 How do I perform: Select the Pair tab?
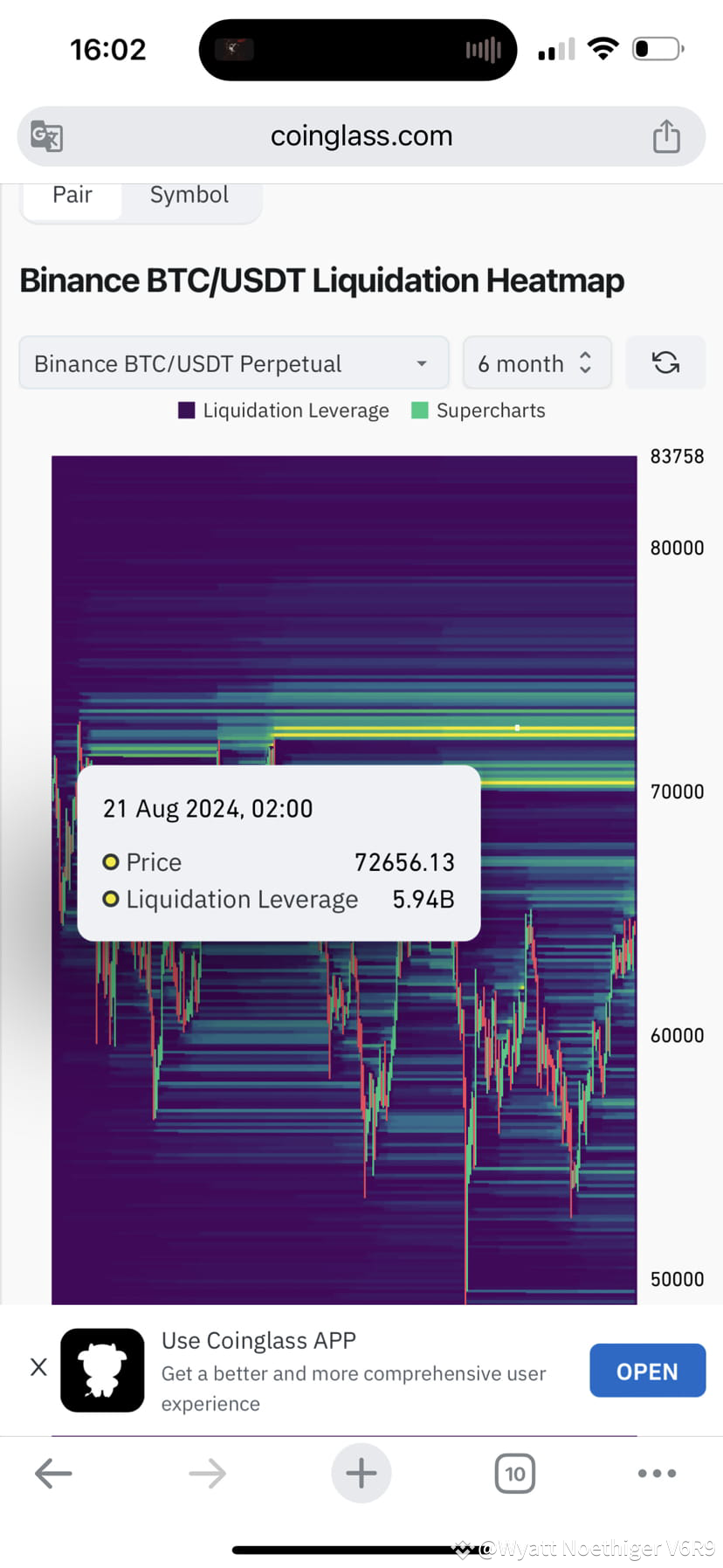click(x=72, y=194)
